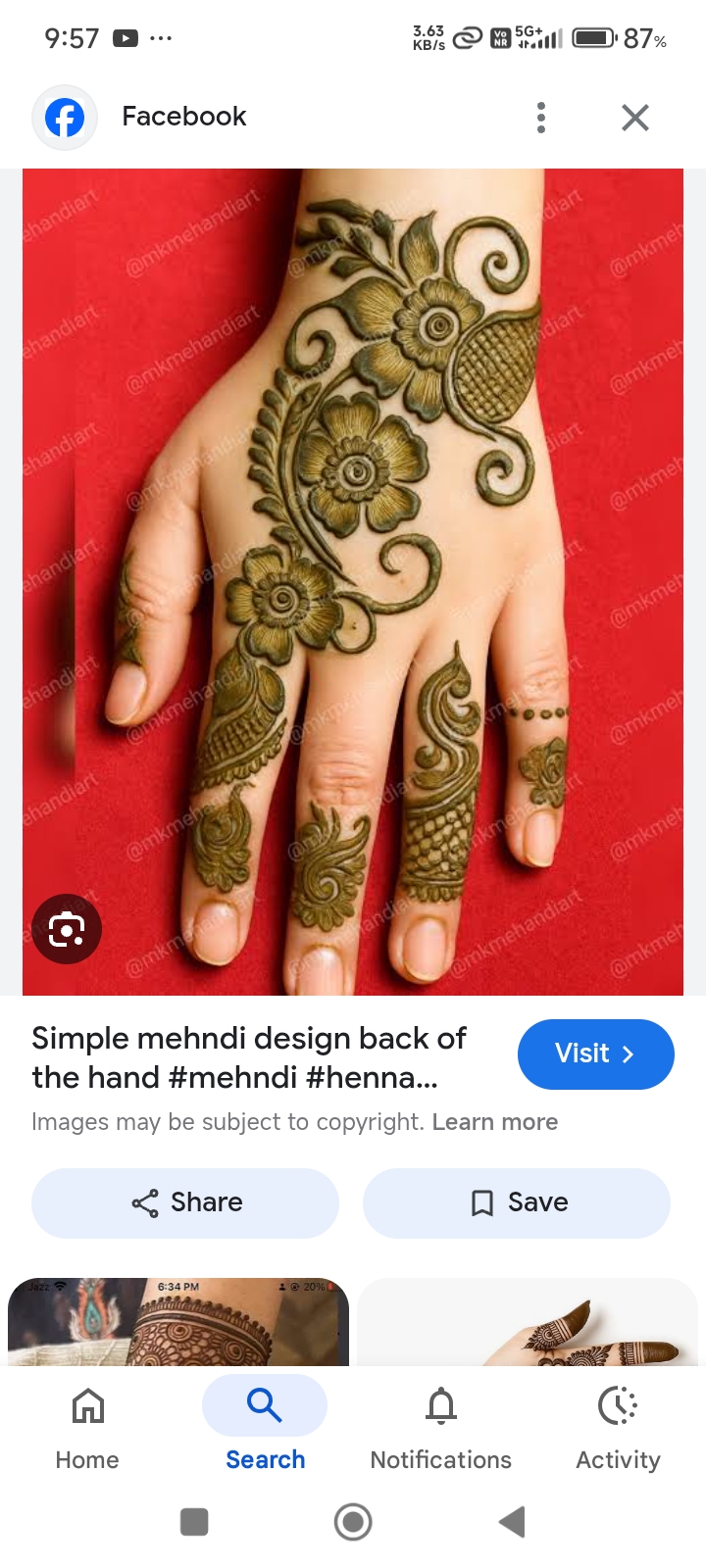The width and height of the screenshot is (706, 1568).
Task: Open the Learn more copyright link
Action: click(x=494, y=1122)
